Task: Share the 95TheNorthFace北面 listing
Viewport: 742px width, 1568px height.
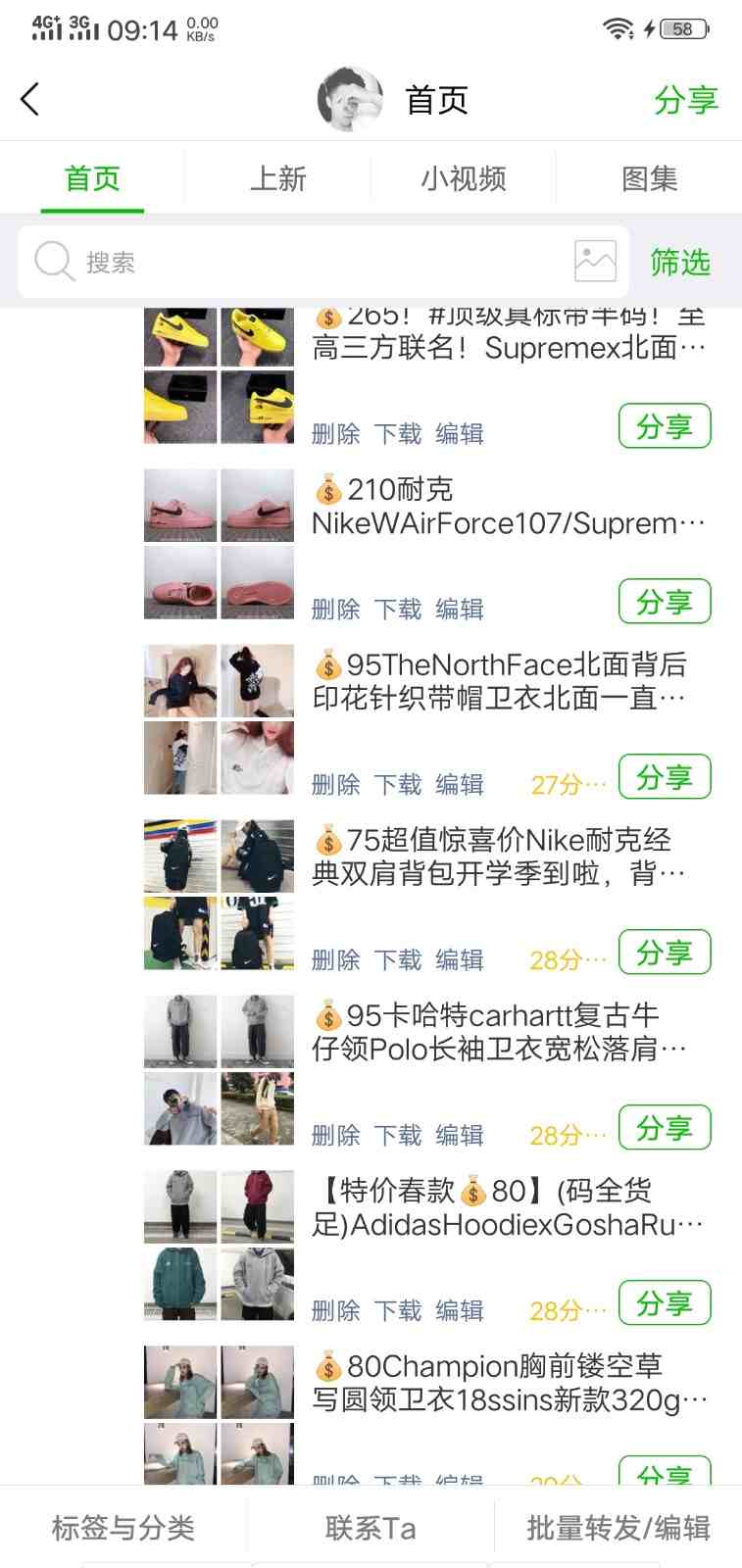Action: tap(664, 777)
